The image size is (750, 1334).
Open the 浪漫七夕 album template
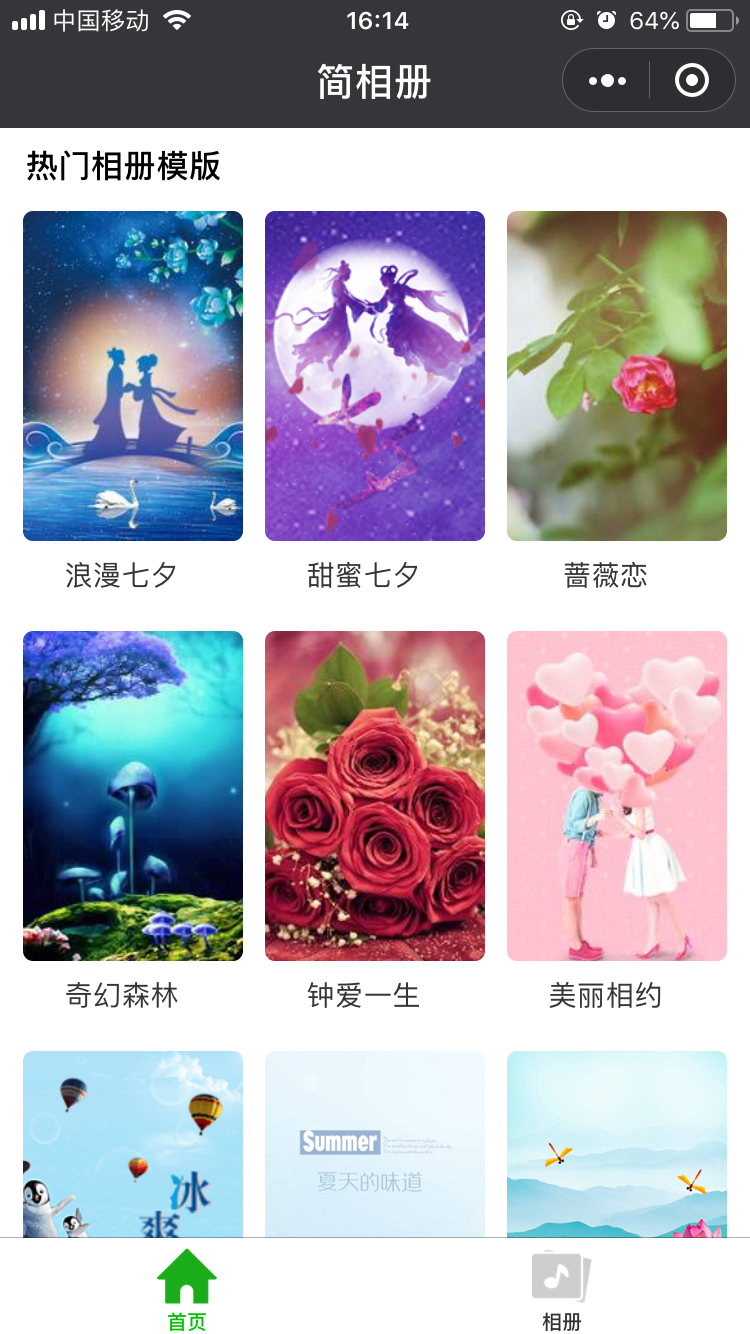pyautogui.click(x=133, y=376)
